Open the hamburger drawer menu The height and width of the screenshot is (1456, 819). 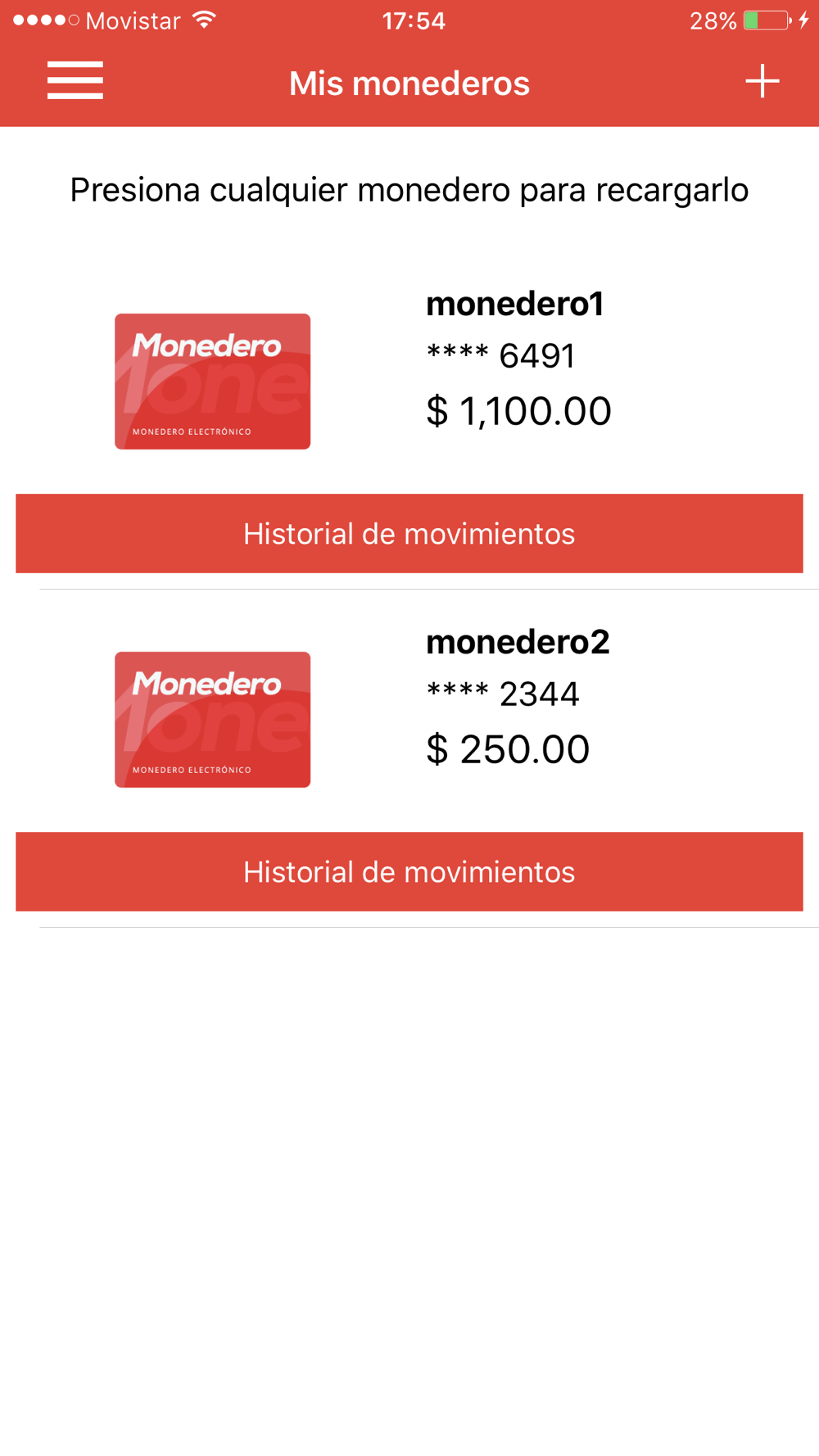pyautogui.click(x=75, y=80)
